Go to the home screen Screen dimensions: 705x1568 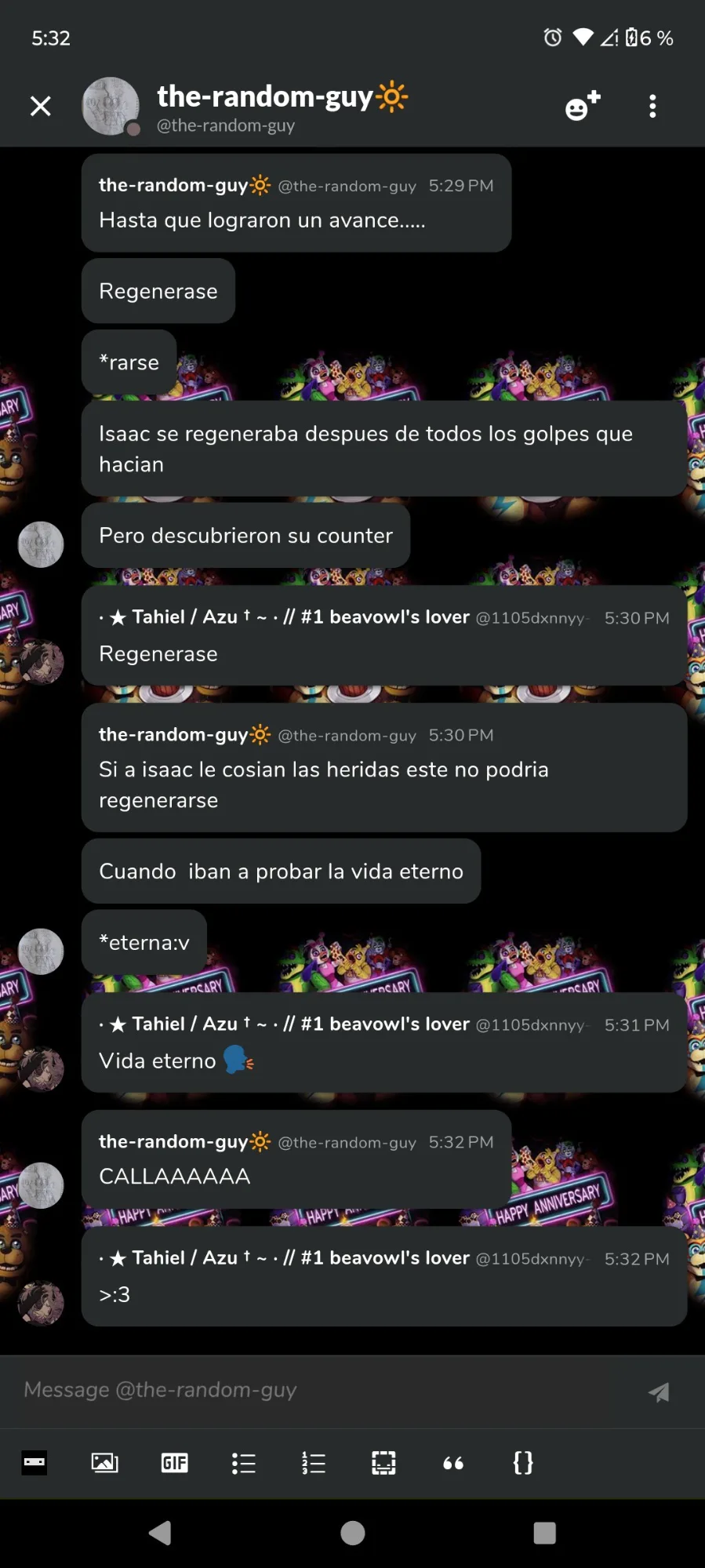click(x=353, y=1533)
